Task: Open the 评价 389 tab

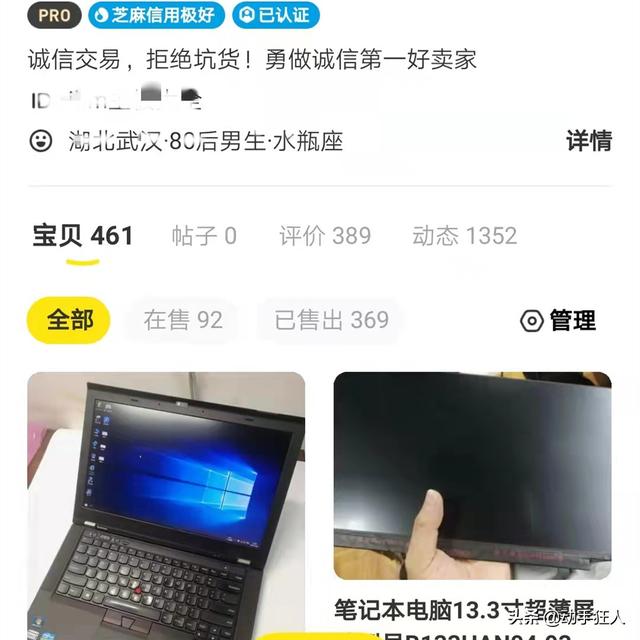Action: (324, 236)
